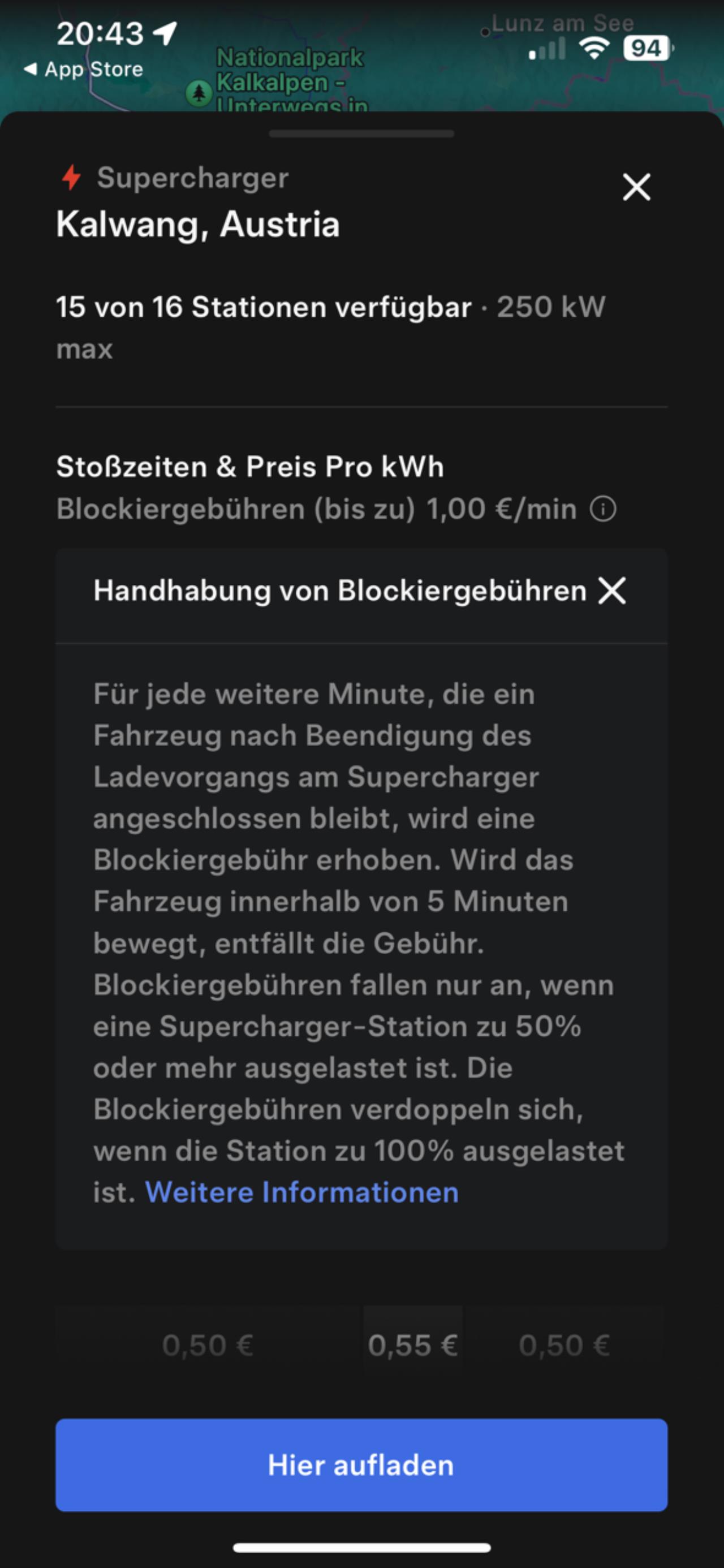Tap the info icon beside Blockiergebühren
724x1568 pixels.
pyautogui.click(x=603, y=509)
